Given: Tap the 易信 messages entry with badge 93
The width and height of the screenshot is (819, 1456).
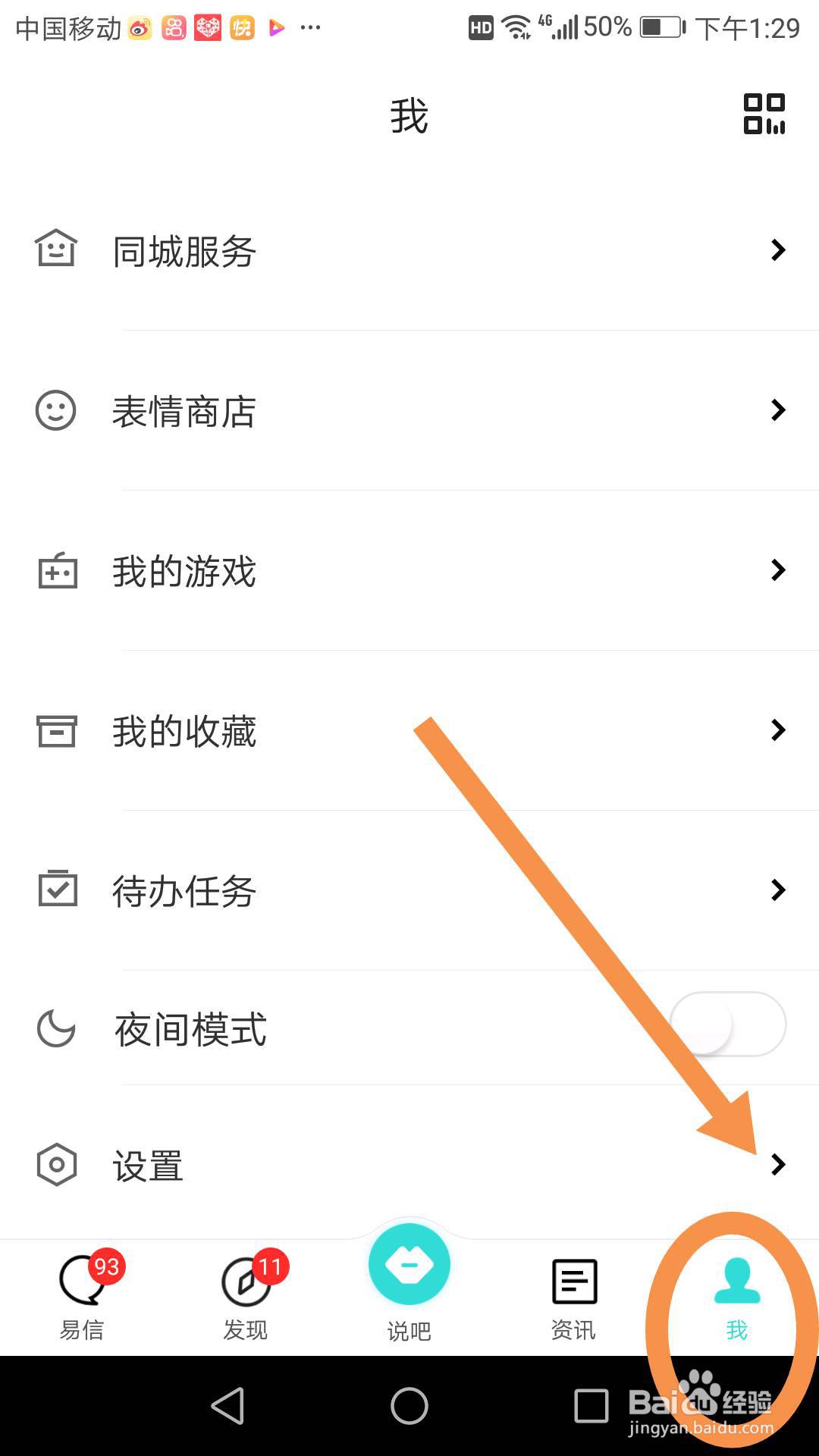Looking at the screenshot, I should tap(80, 1297).
